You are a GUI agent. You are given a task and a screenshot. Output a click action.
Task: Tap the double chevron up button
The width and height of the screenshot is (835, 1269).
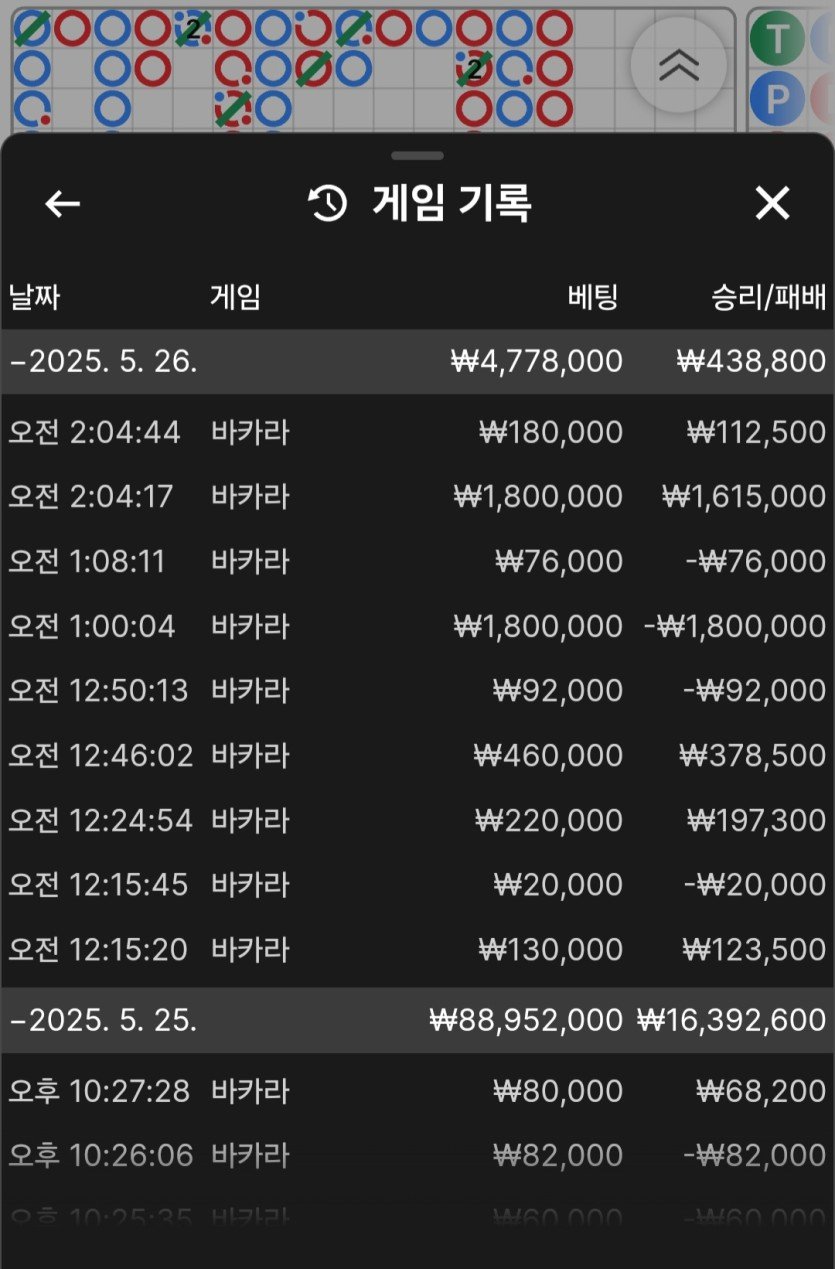point(679,65)
